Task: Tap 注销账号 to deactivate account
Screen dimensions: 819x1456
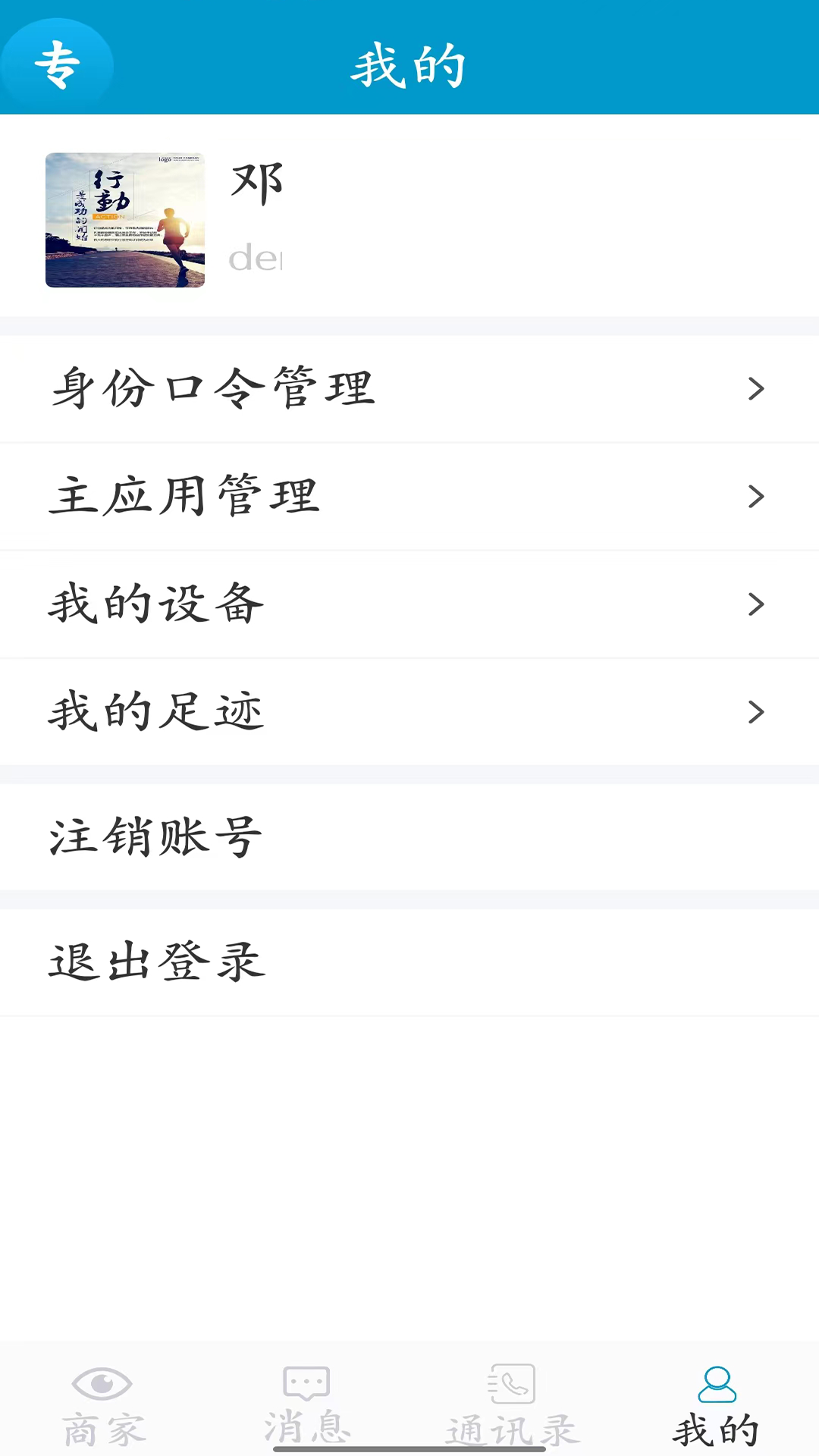Action: click(x=153, y=836)
